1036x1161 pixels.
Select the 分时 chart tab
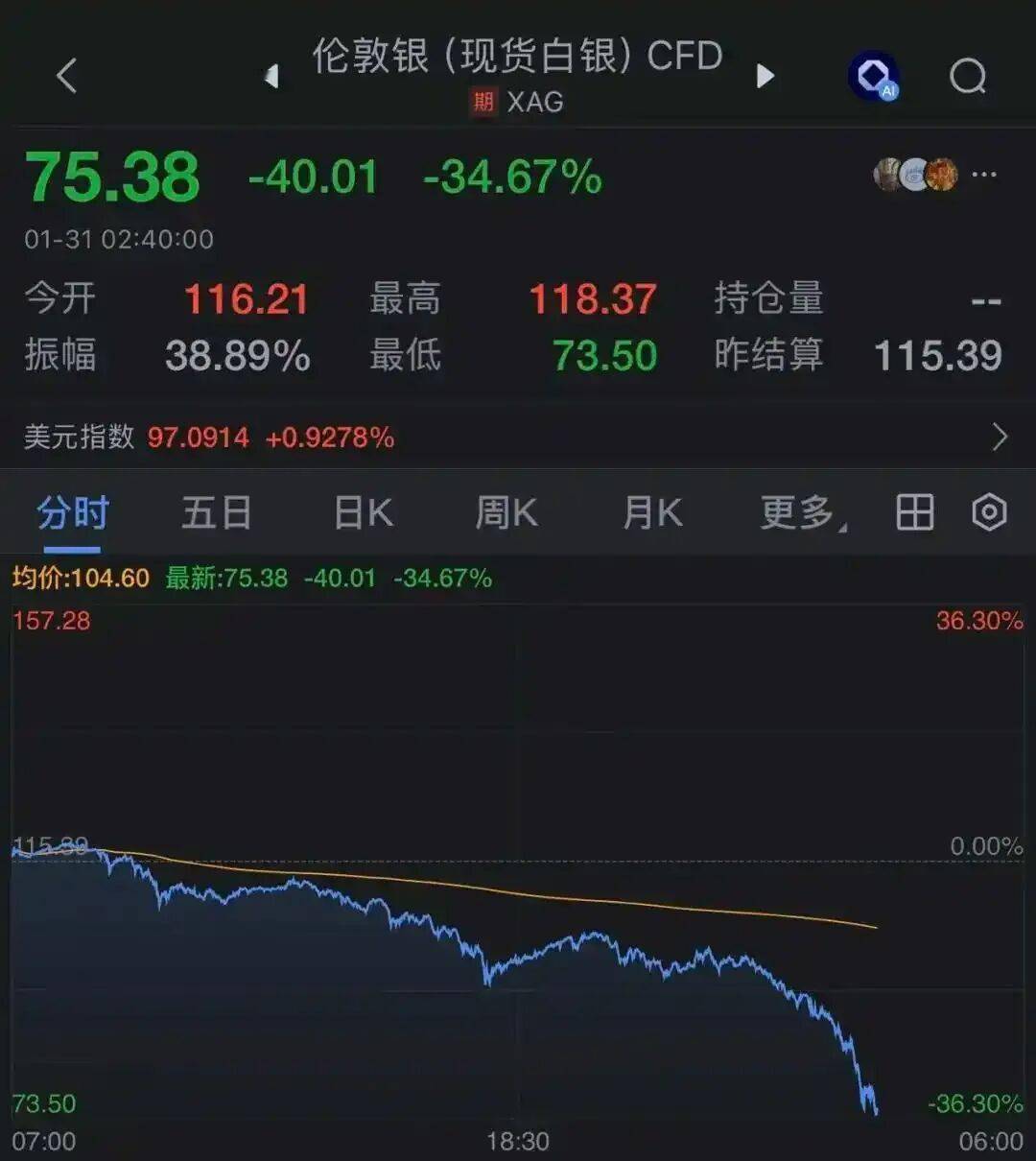pos(73,513)
